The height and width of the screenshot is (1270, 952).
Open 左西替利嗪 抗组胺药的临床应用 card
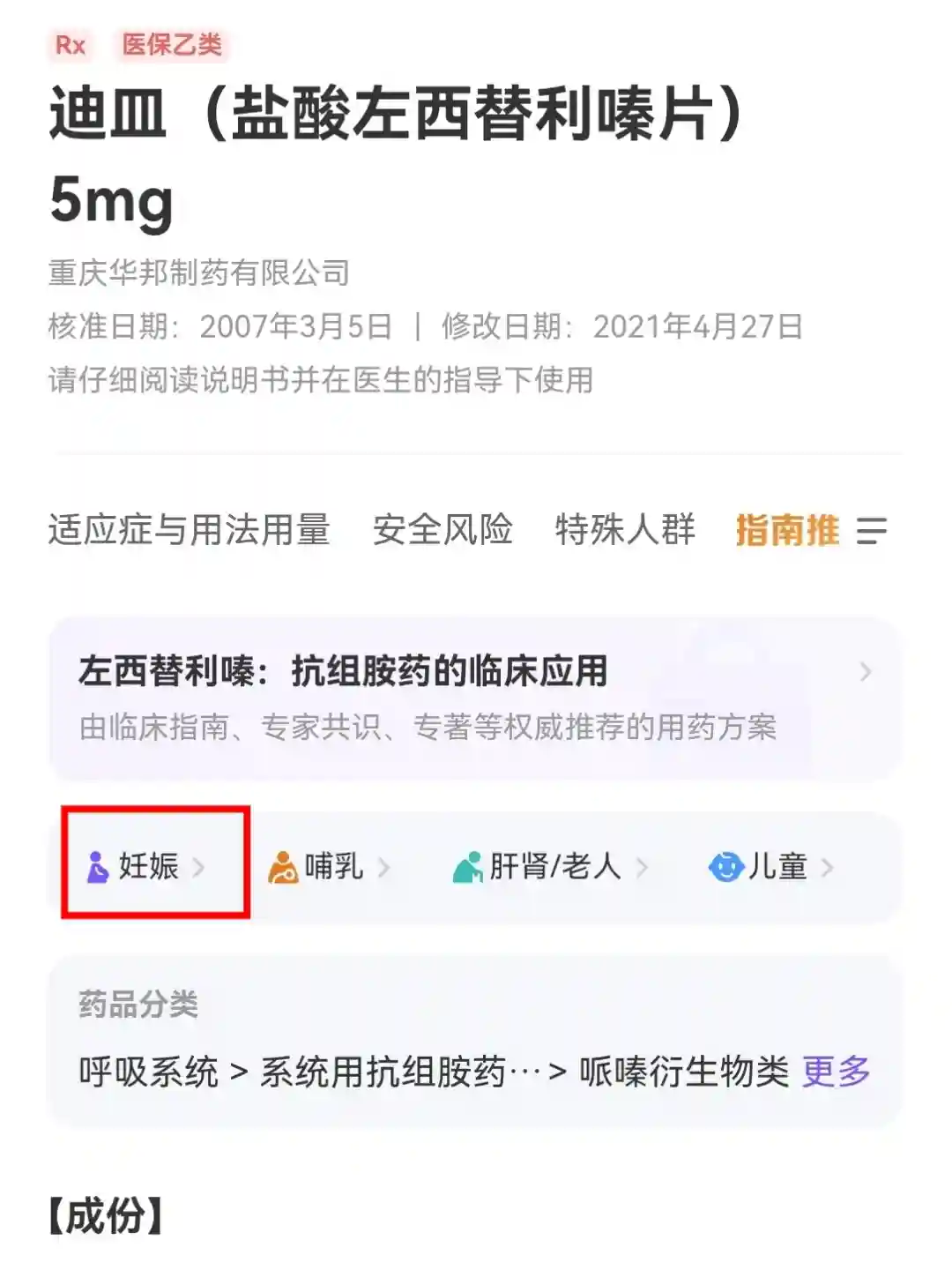point(474,698)
